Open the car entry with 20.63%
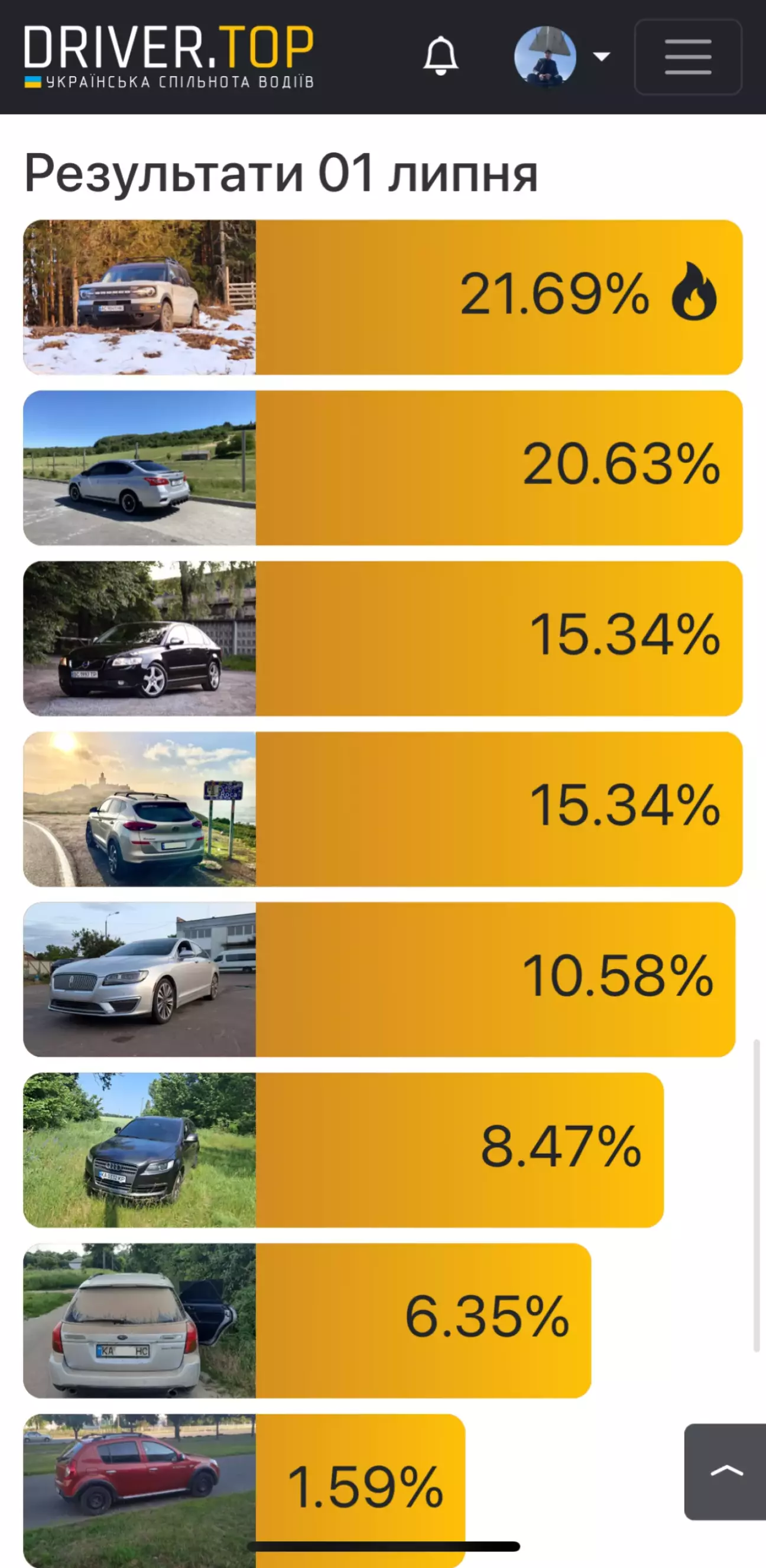The height and width of the screenshot is (1568, 766). [x=383, y=468]
